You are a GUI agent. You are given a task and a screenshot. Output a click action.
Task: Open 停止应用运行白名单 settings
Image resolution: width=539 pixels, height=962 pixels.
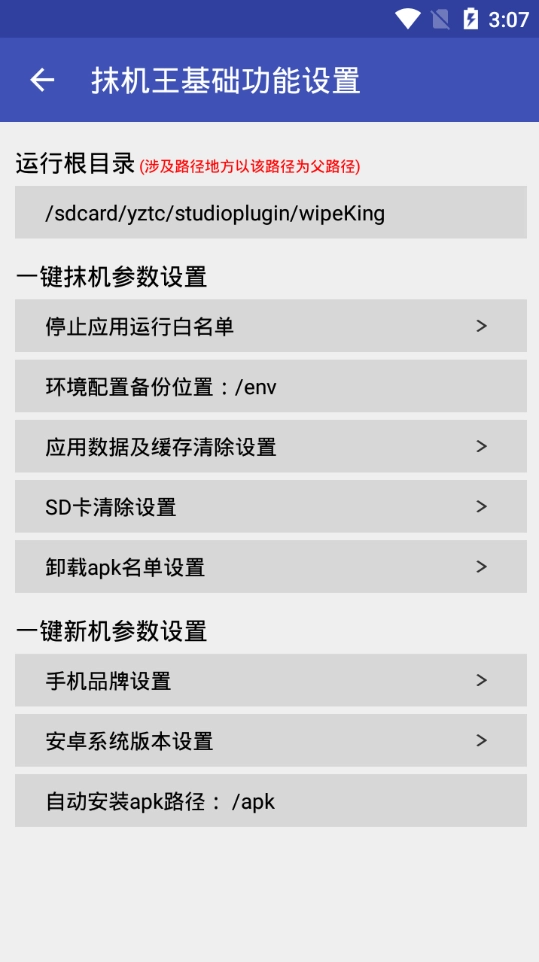(270, 326)
